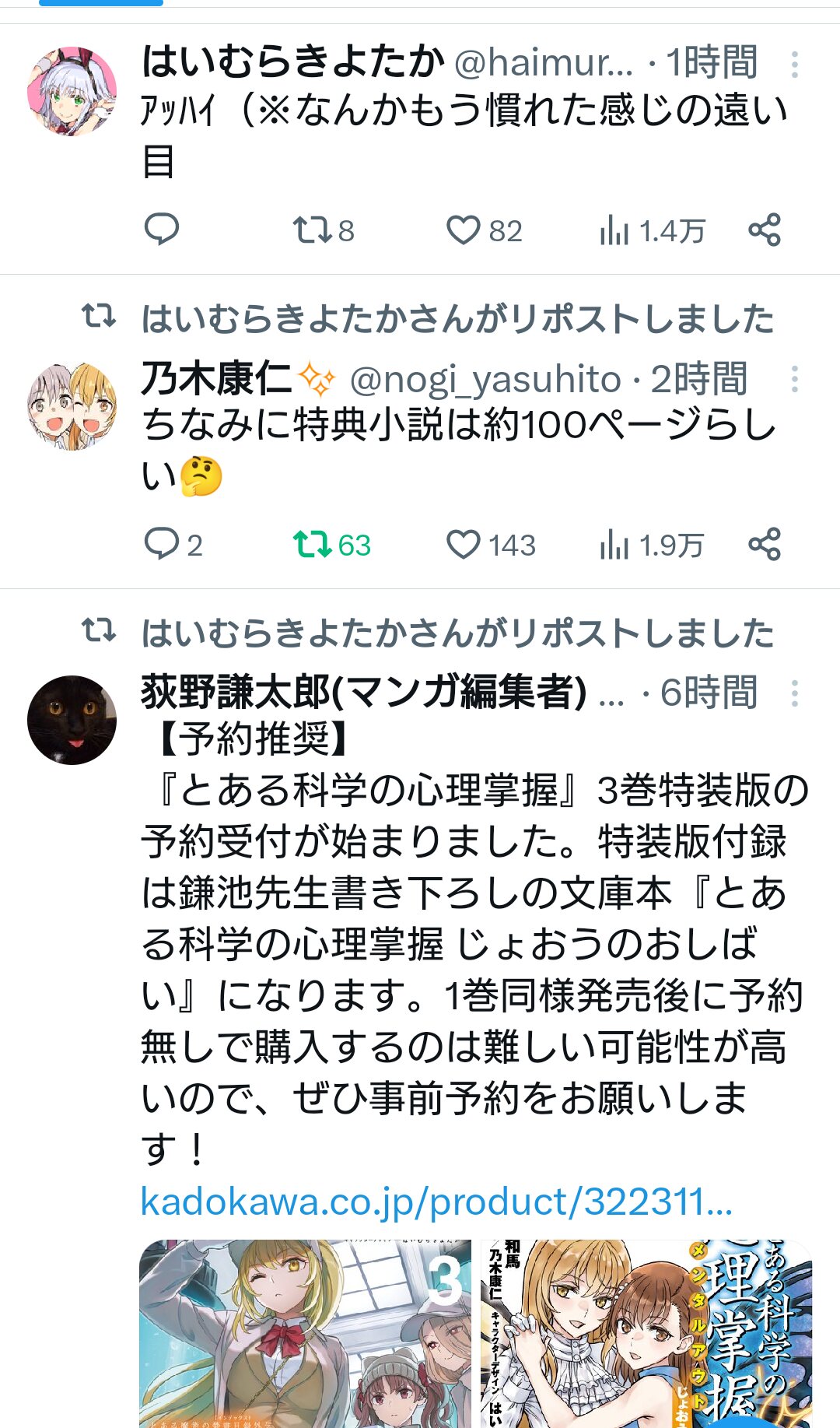840x1428 pixels.
Task: Open はいむらきよたか's profile avatar
Action: [72, 92]
